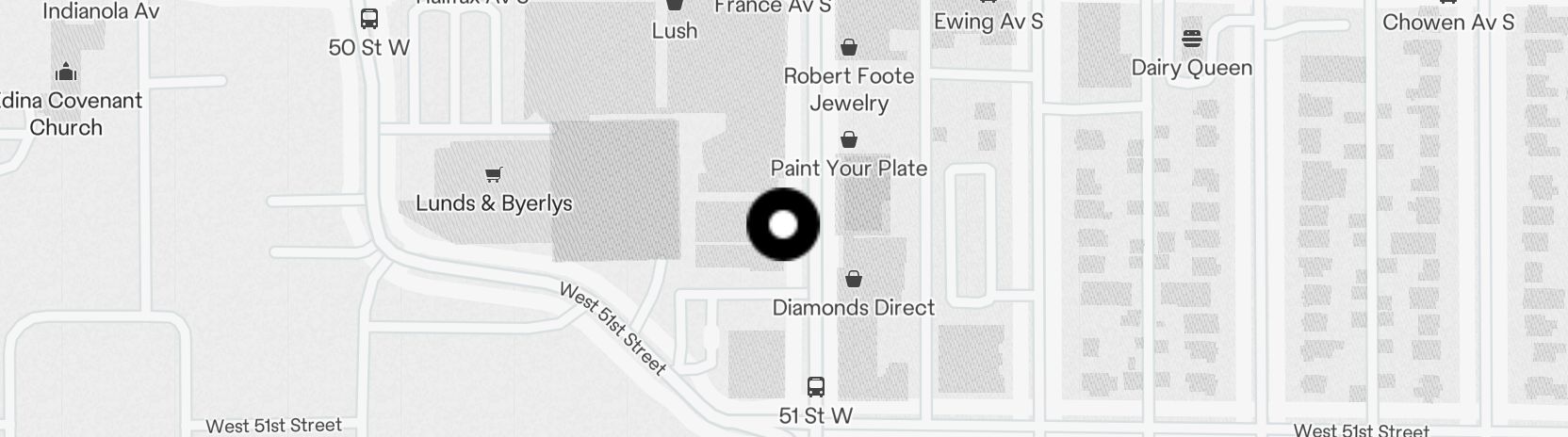Viewport: 1568px width, 437px height.
Task: Open the Edina Covenant Church marker
Action: (66, 73)
